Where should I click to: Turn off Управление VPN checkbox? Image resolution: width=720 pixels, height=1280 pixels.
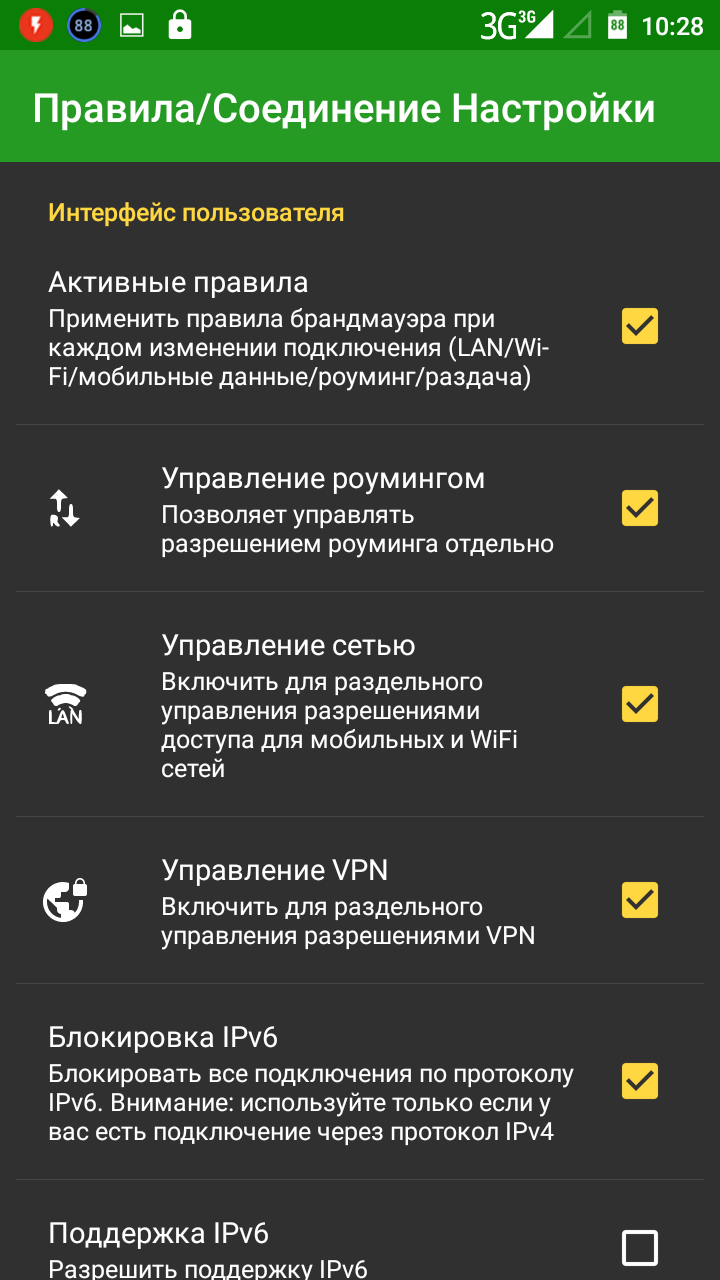[x=639, y=900]
